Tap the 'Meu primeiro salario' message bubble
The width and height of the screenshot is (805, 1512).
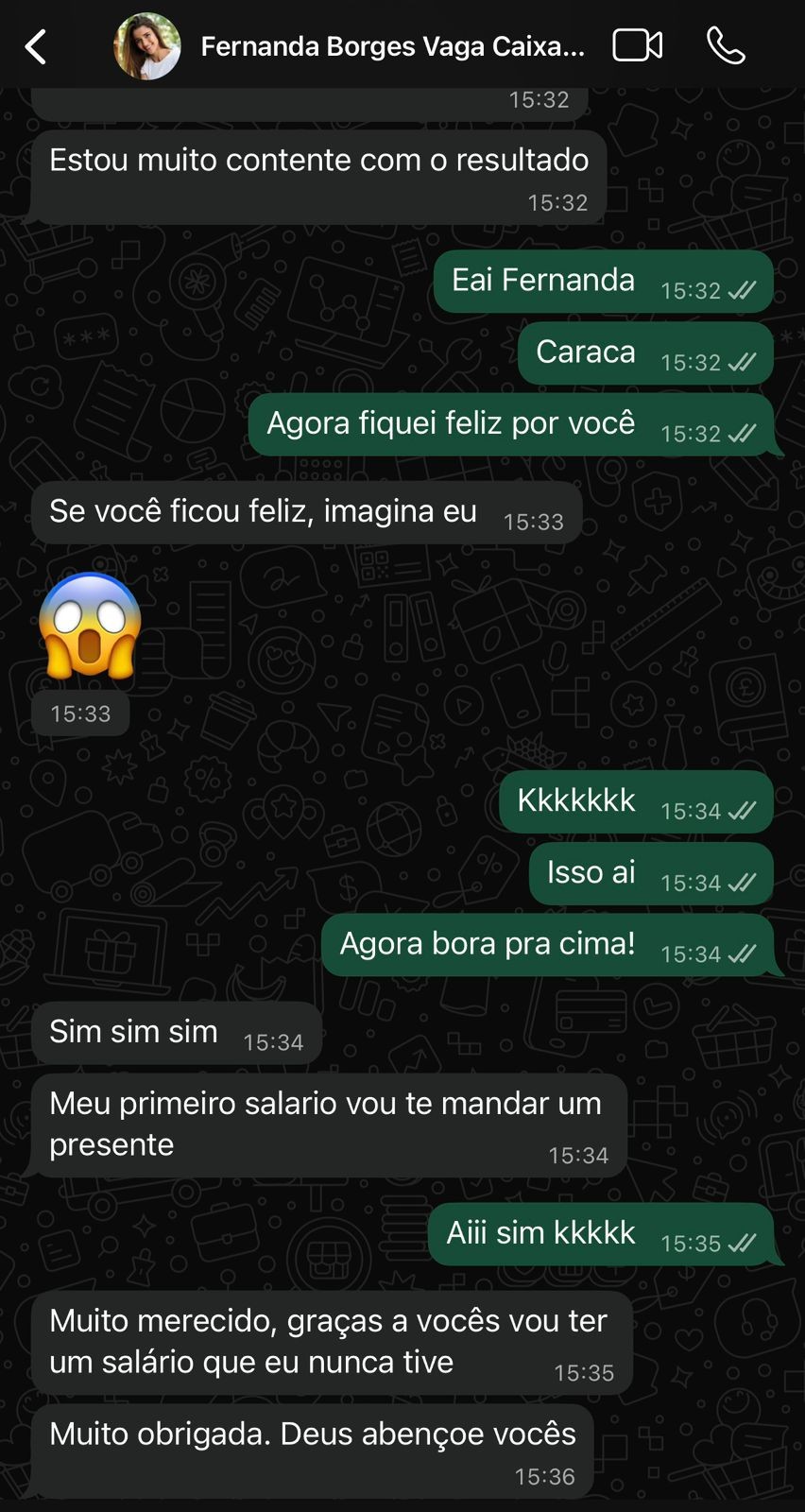pyautogui.click(x=326, y=1125)
